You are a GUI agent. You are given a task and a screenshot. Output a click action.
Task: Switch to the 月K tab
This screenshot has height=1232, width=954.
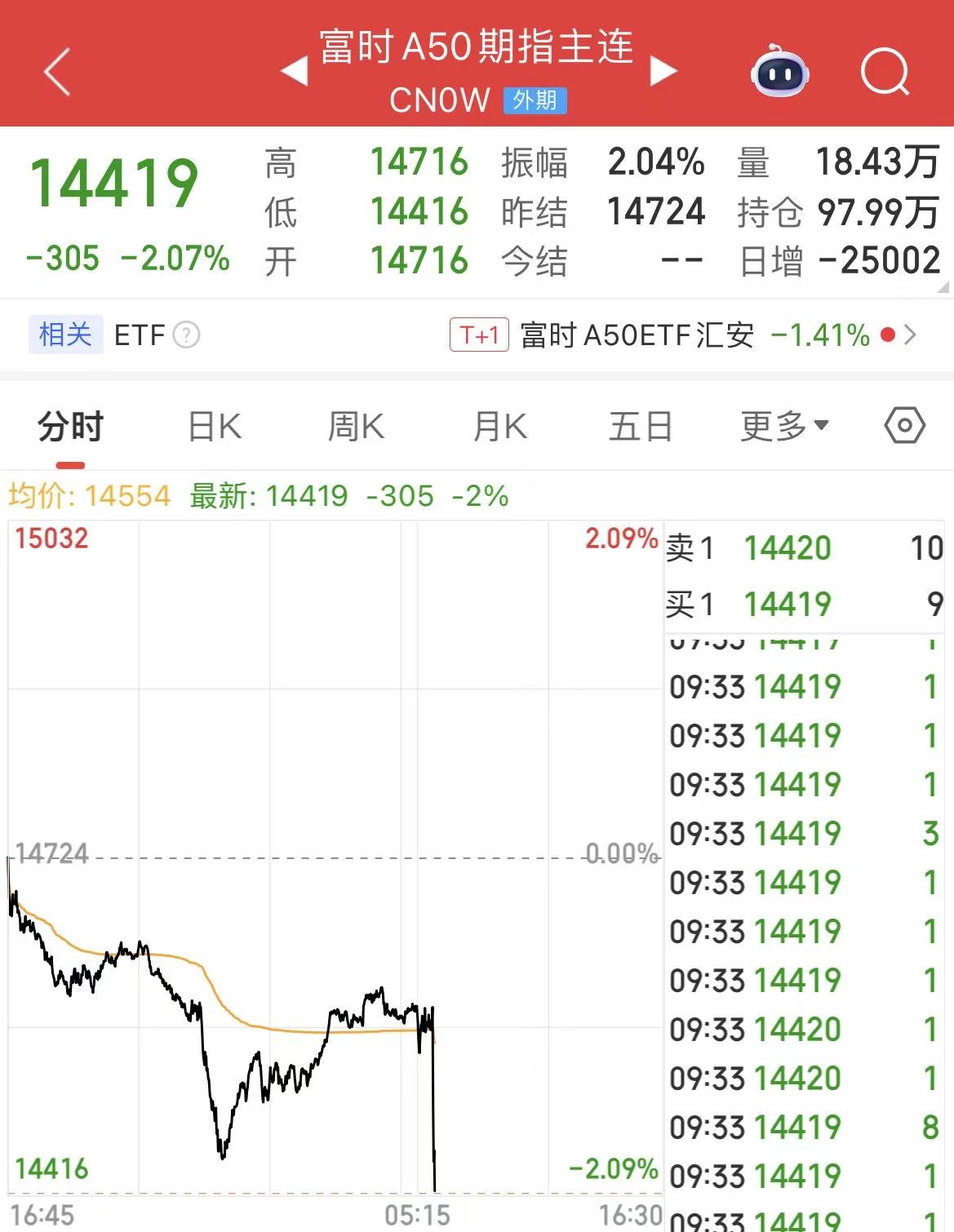(499, 427)
